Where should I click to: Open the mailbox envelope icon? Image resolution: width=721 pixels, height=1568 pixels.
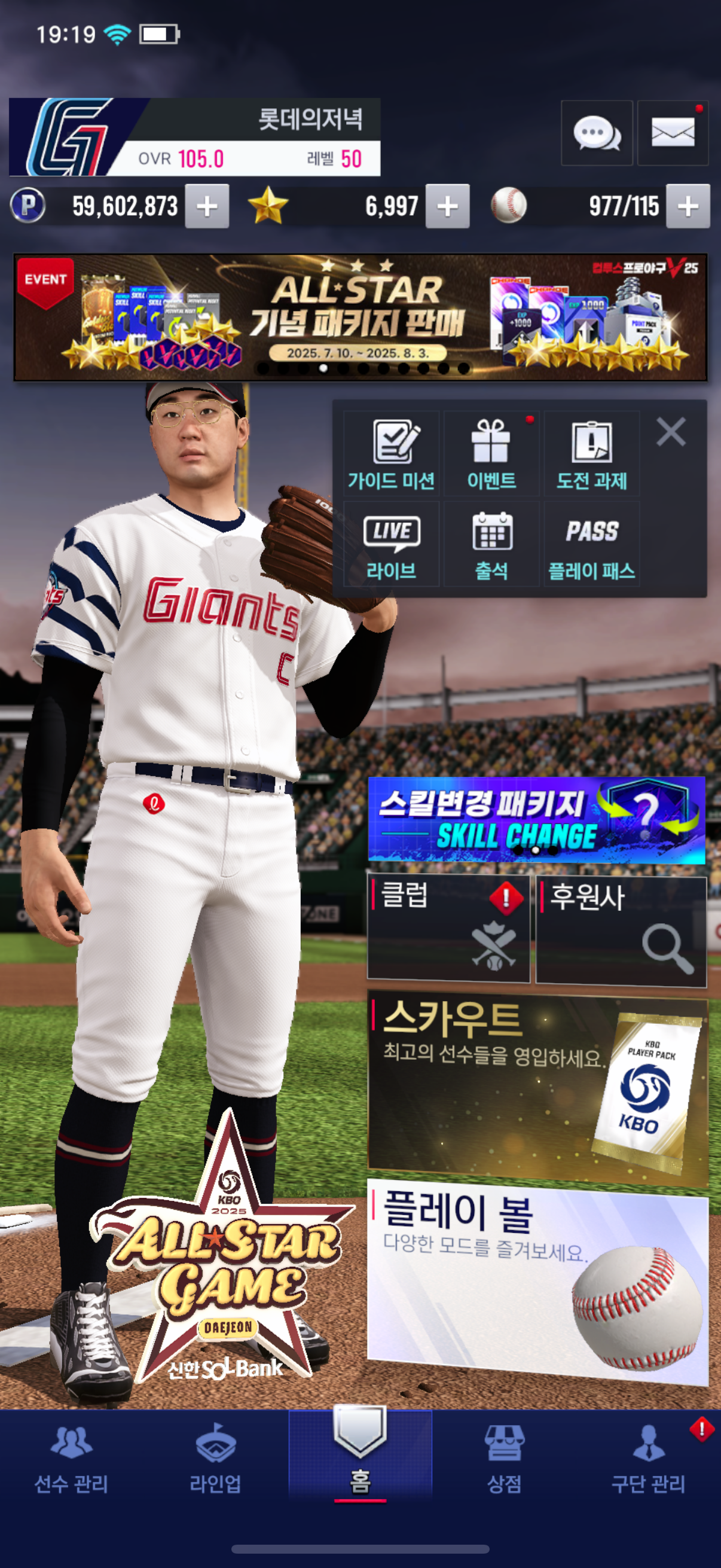[x=673, y=133]
